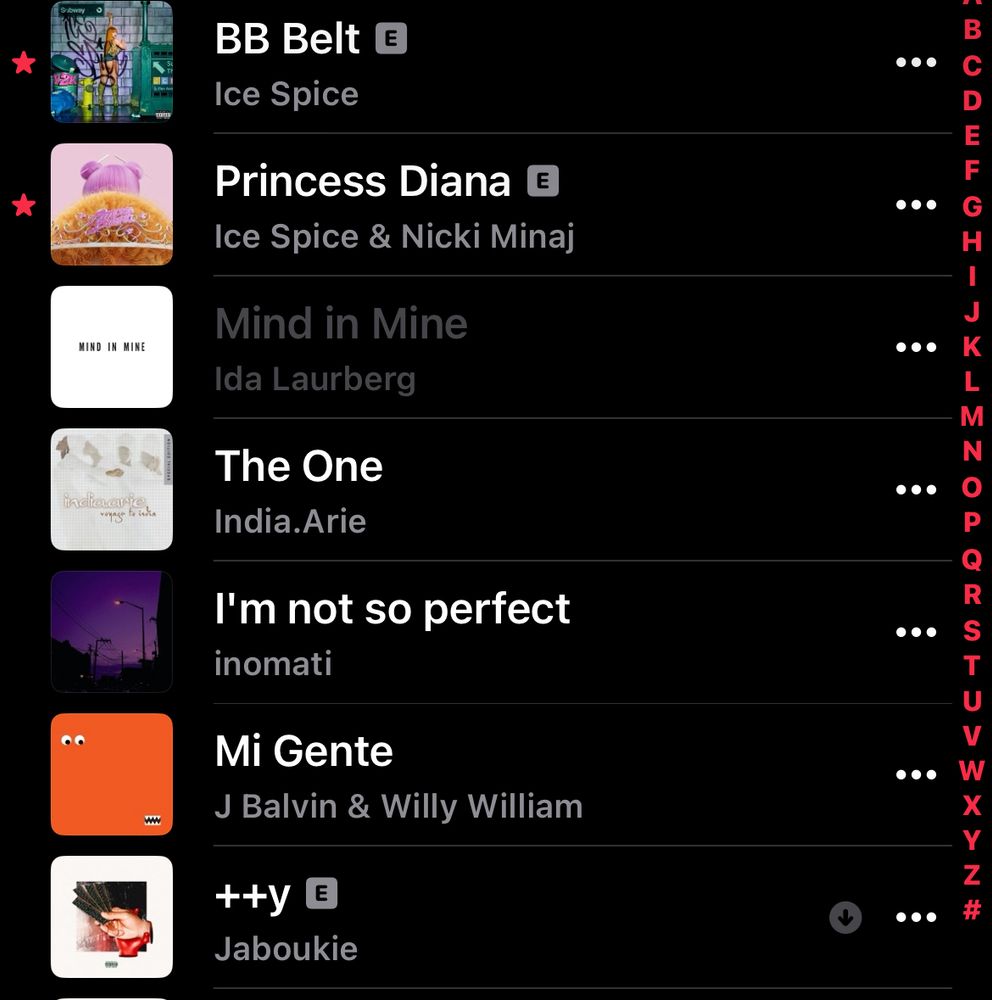992x1000 pixels.
Task: Open more options for Mi Gente
Action: (x=915, y=775)
